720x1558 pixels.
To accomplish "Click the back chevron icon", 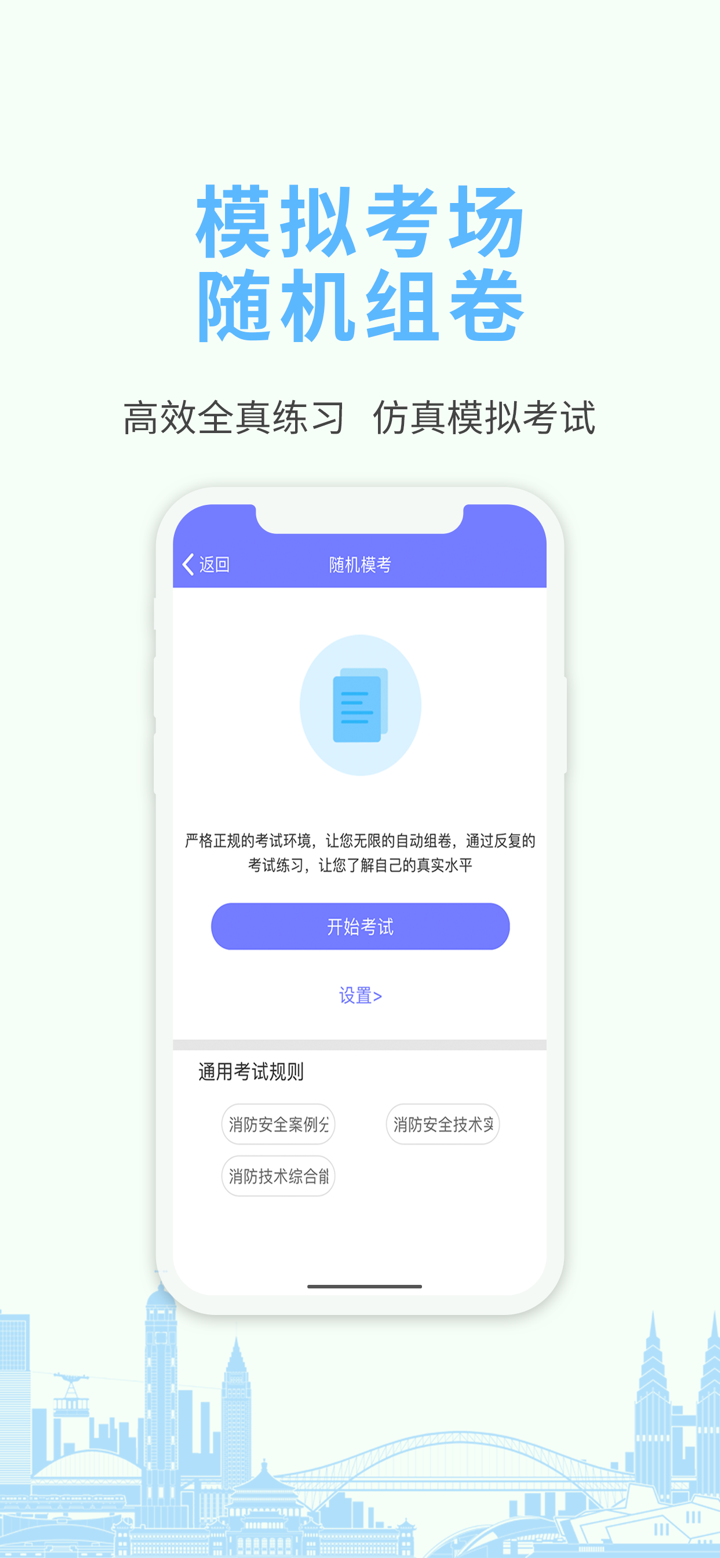I will (187, 564).
